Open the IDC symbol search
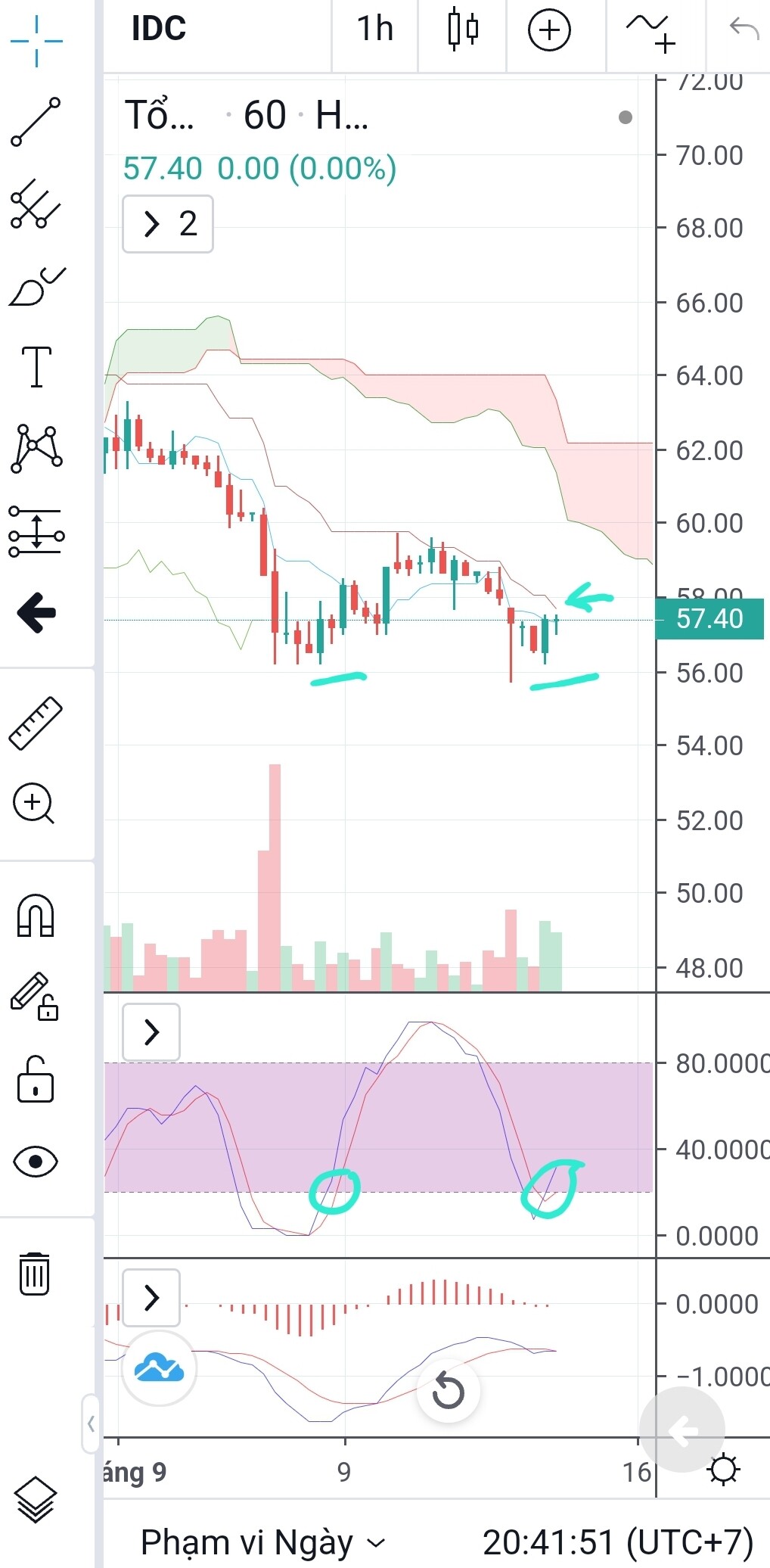Image resolution: width=770 pixels, height=1568 pixels. pyautogui.click(x=159, y=30)
